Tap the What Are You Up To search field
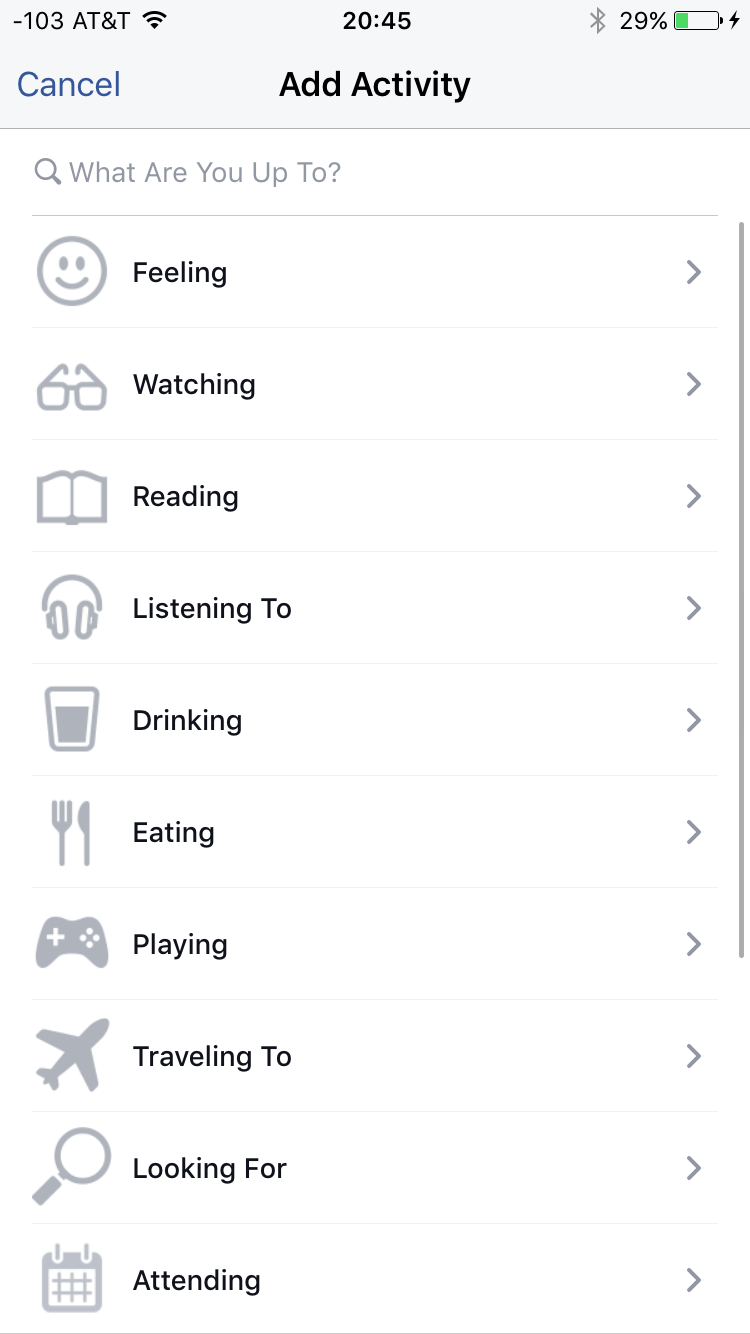The image size is (750, 1334). (x=375, y=172)
